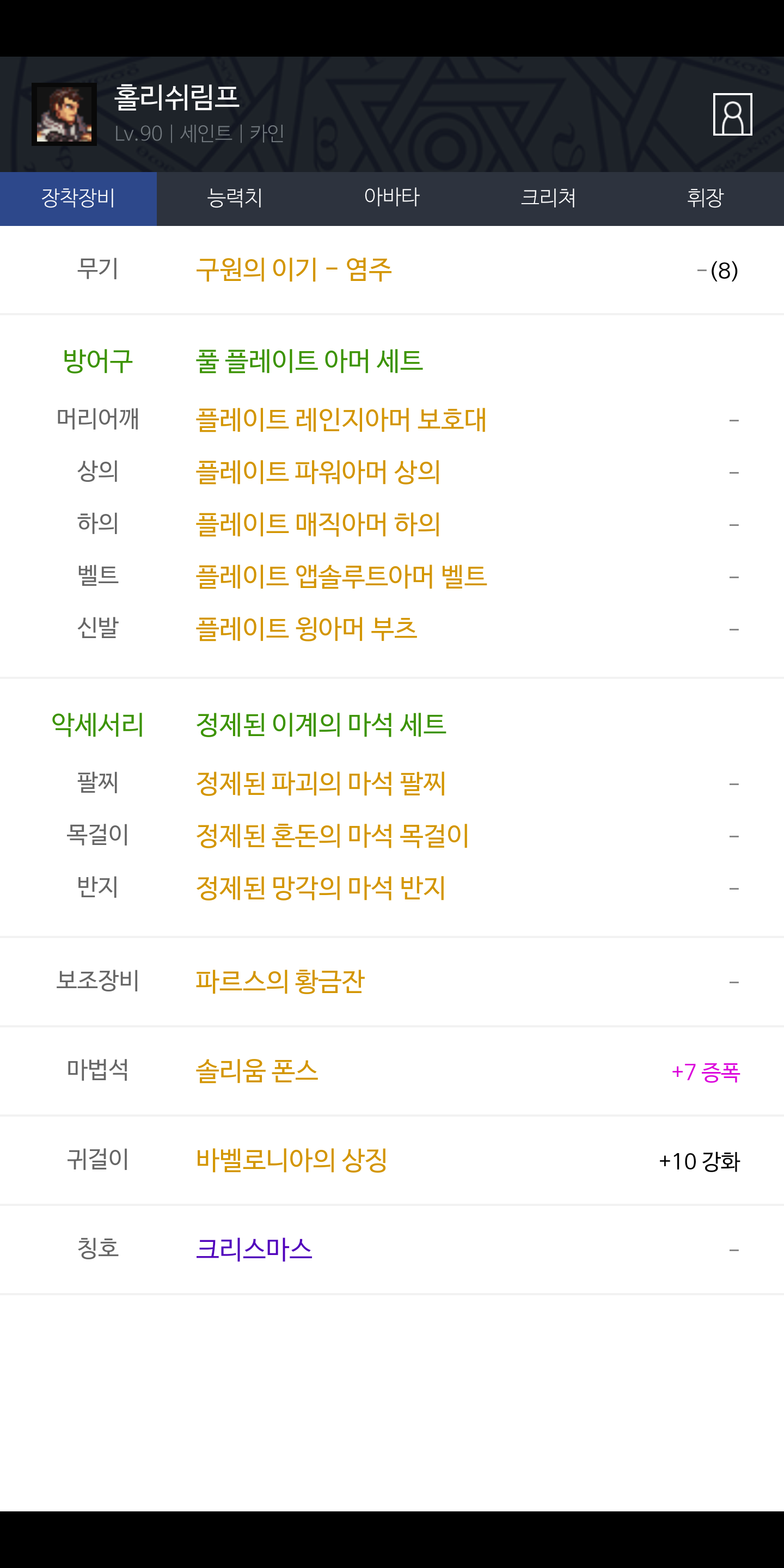Switch to the 아바타 tab
The height and width of the screenshot is (1568, 784).
pos(392,198)
